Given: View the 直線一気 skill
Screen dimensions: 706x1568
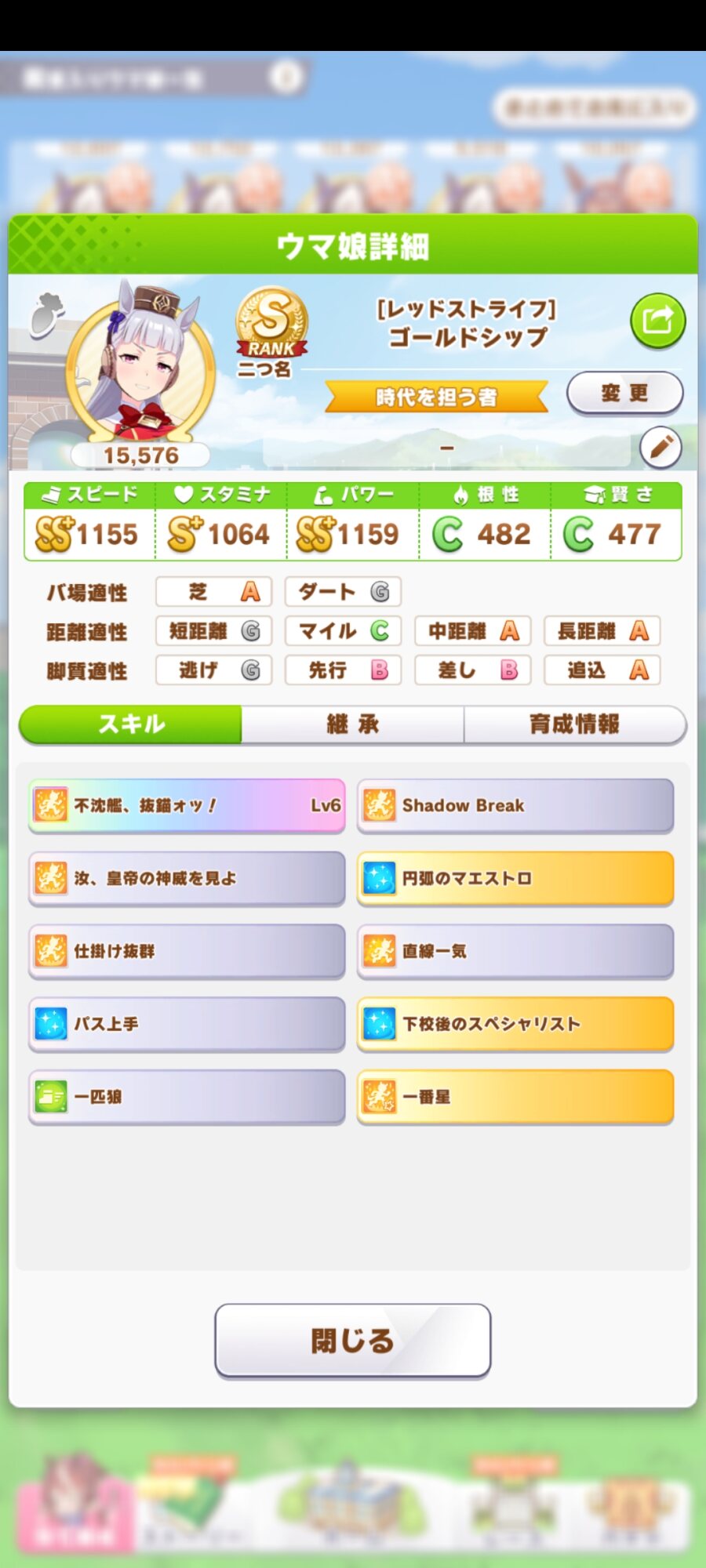Looking at the screenshot, I should 515,951.
